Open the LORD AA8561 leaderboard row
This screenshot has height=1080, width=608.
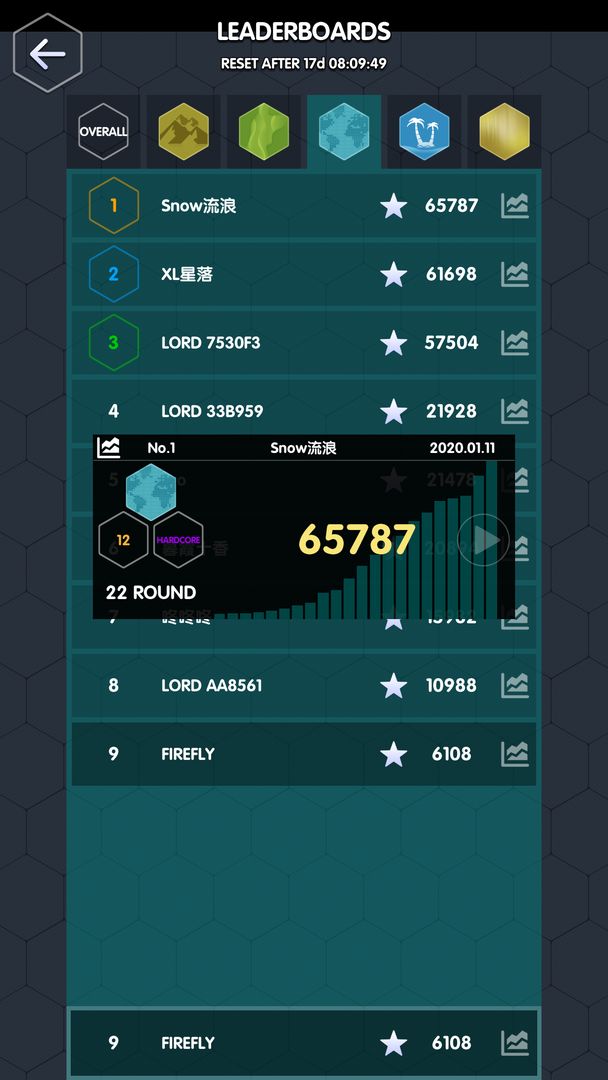(250, 685)
